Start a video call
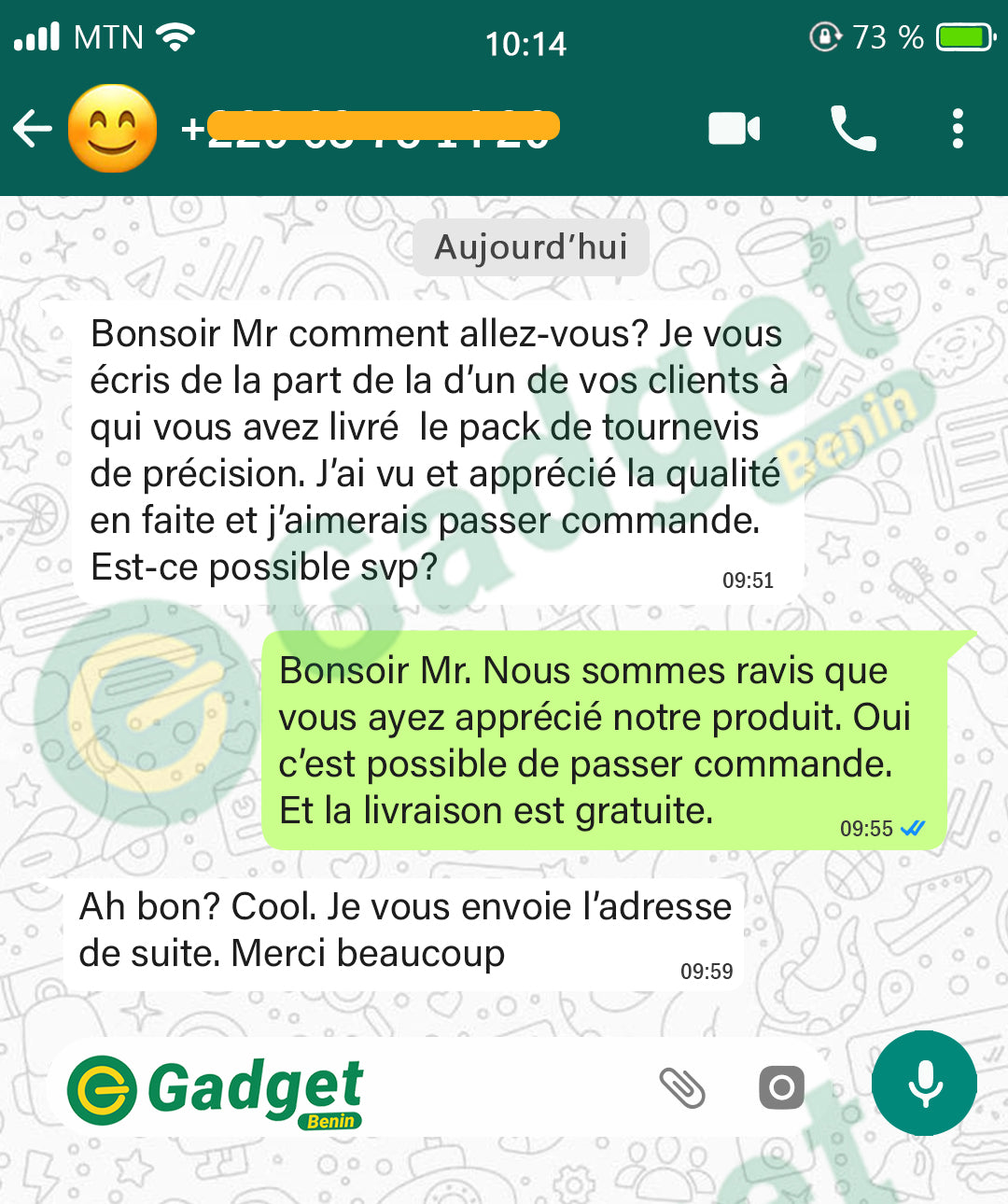The height and width of the screenshot is (1204, 1008). coord(734,129)
